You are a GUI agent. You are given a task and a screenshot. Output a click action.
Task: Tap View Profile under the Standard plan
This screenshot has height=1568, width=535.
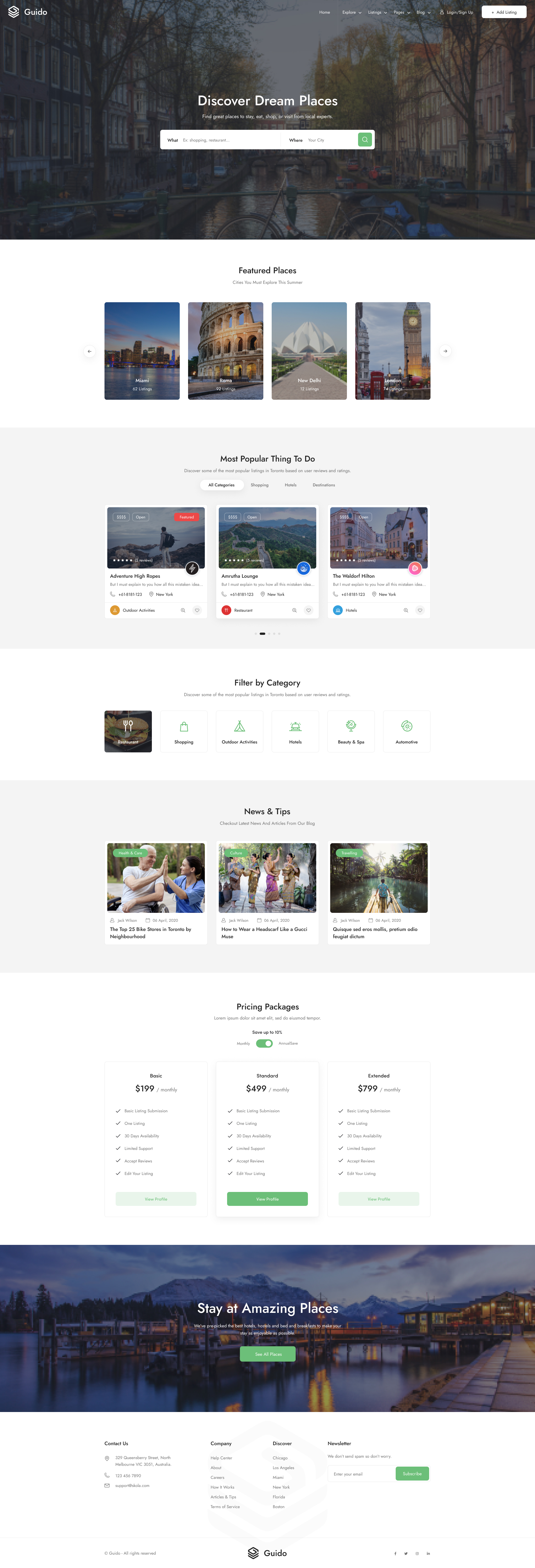267,1199
